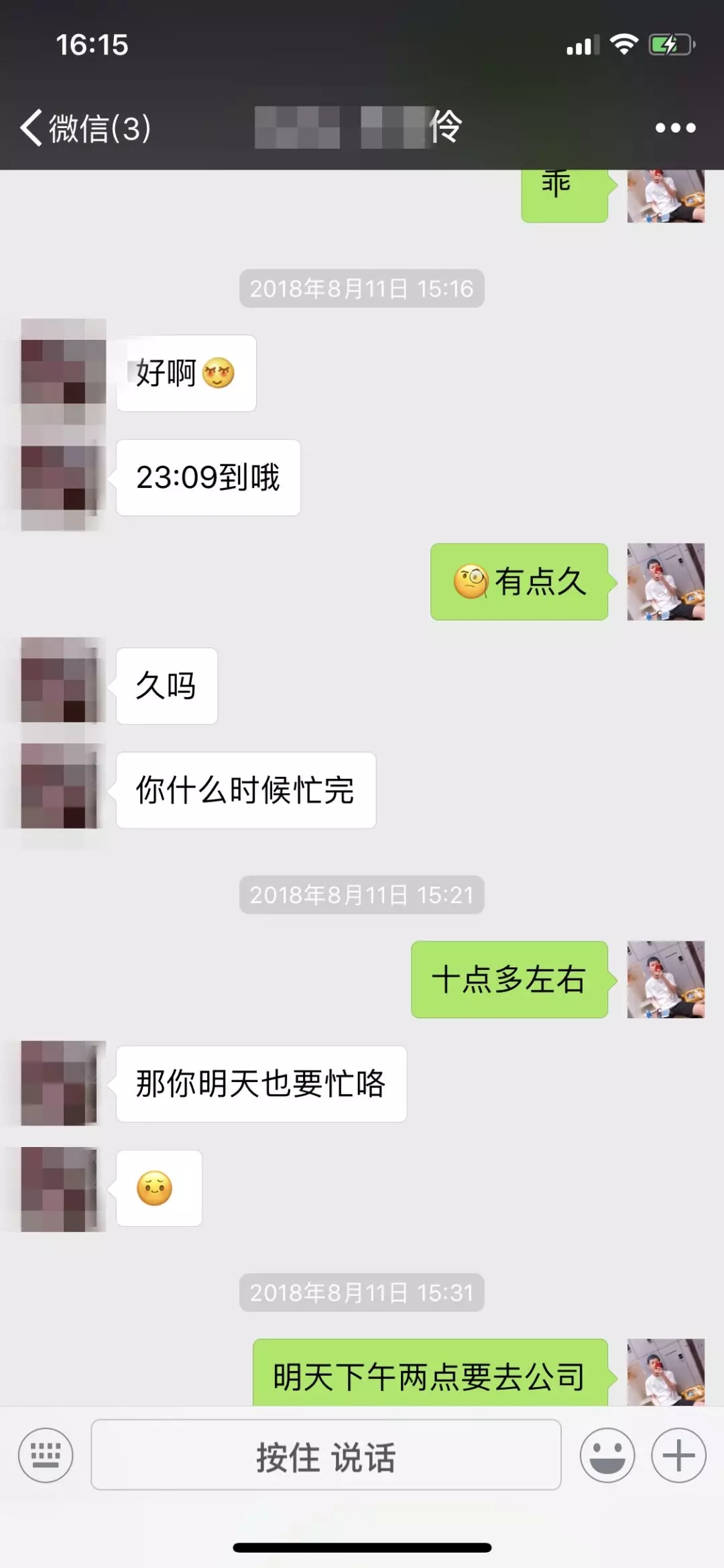
Task: Open own avatar beside 有点久 message
Action: coord(666,581)
